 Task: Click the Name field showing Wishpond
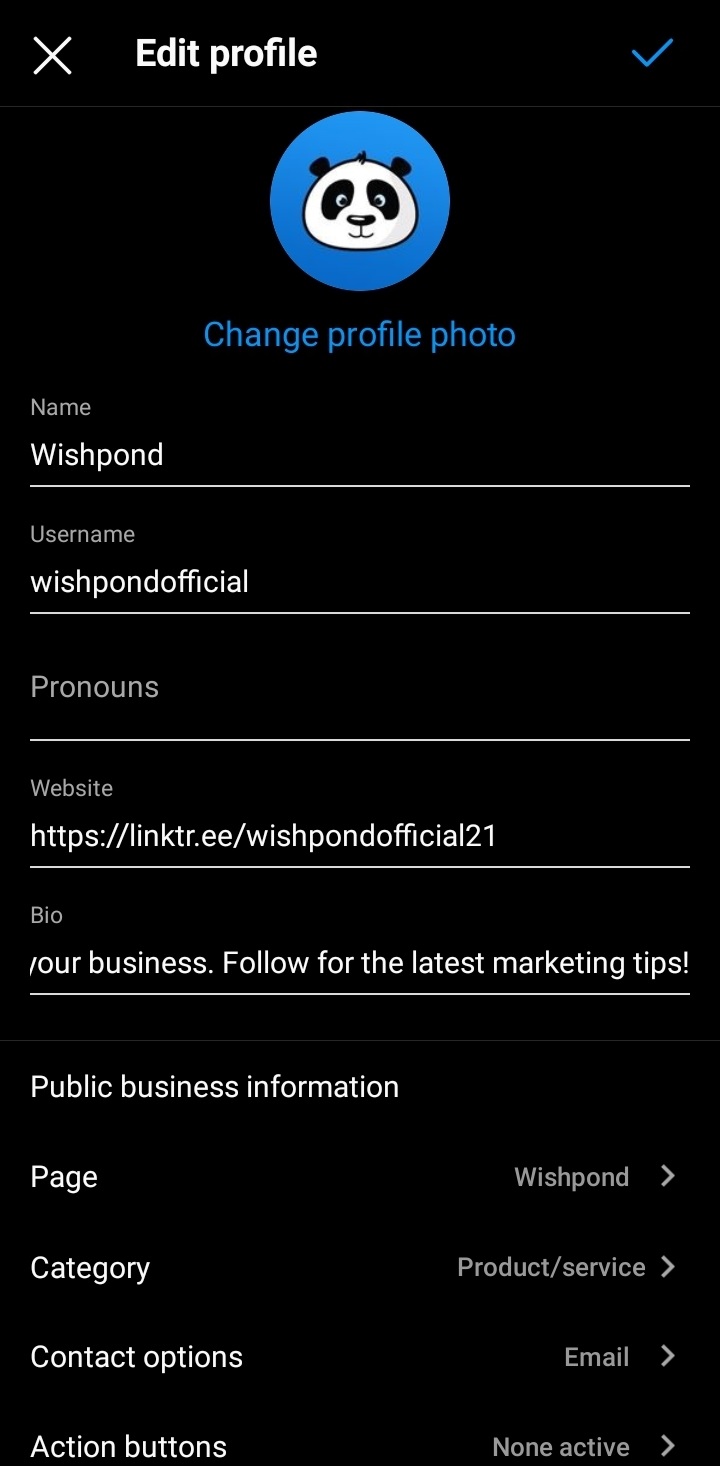pos(360,455)
